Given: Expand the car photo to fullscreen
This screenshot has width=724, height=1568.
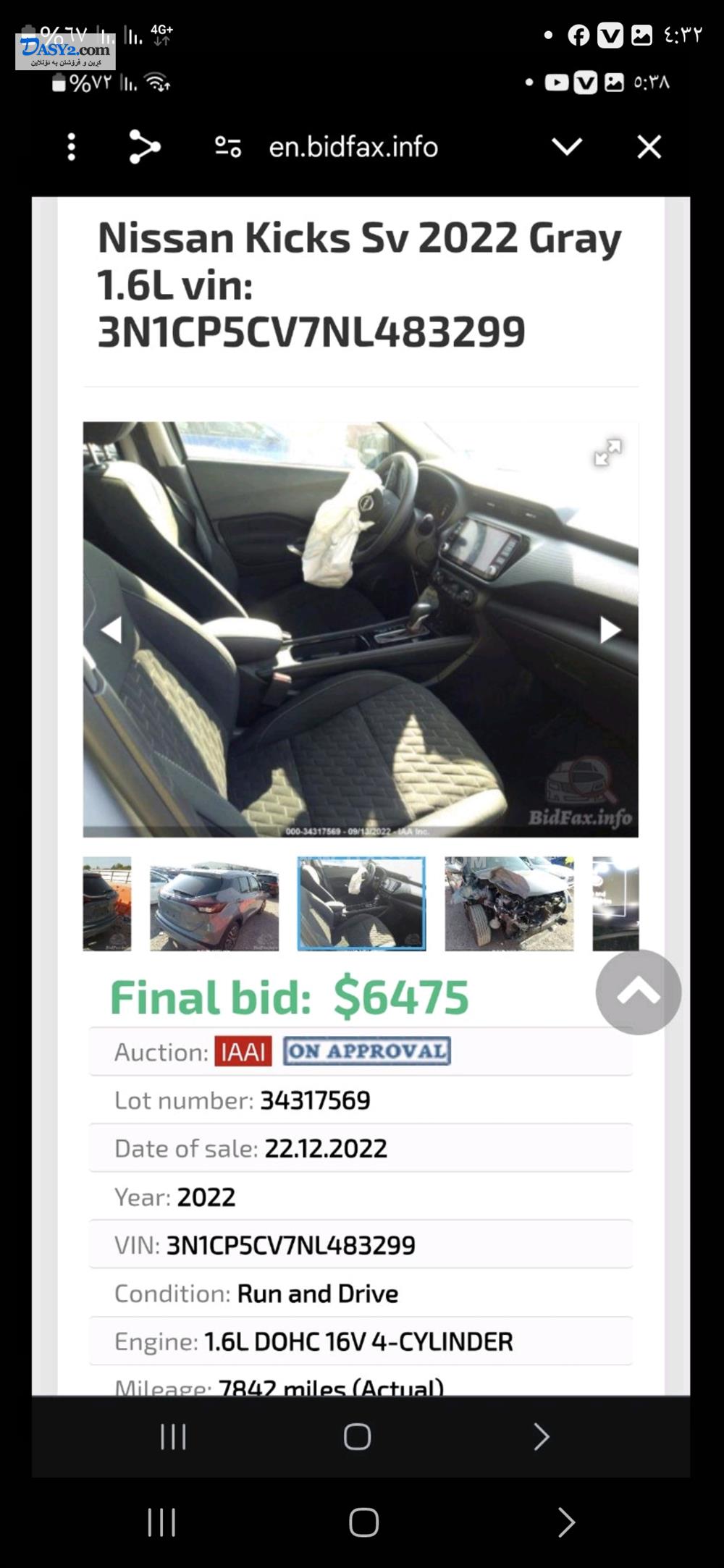Looking at the screenshot, I should pos(607,452).
